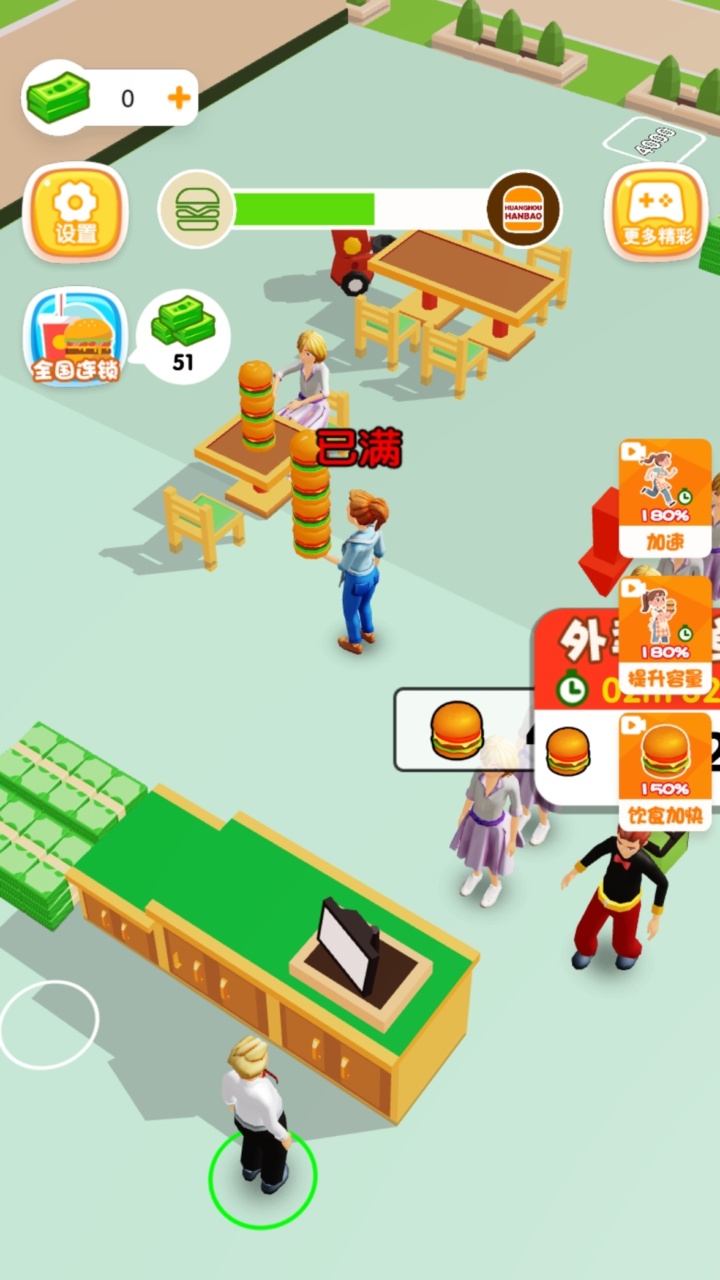Activate the 加速 speed boost ad
720x1280 pixels.
click(x=665, y=498)
